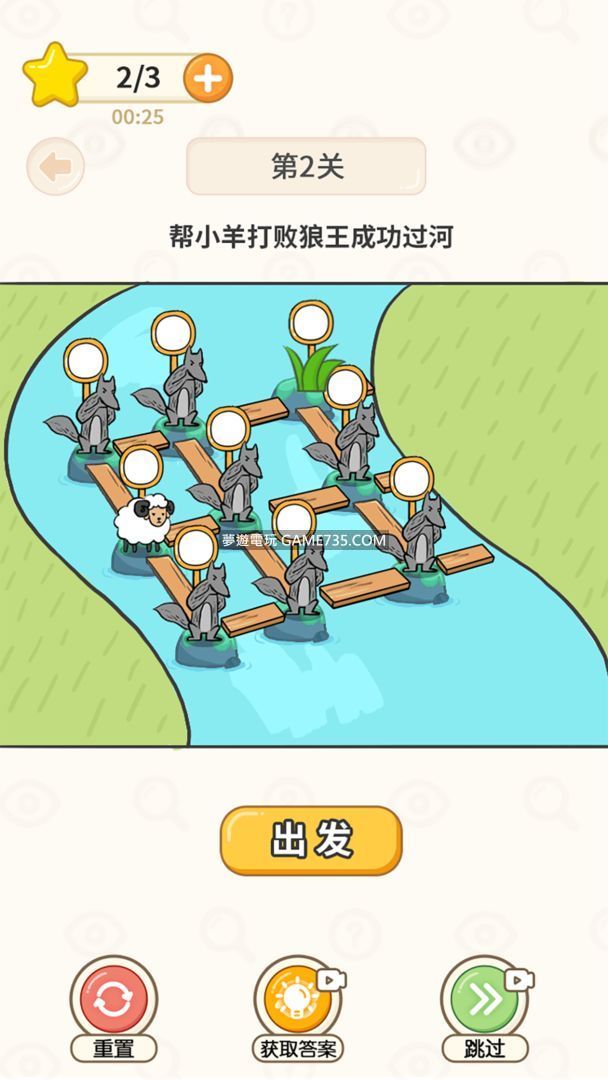Open the 第2关 level label
This screenshot has height=1080, width=608.
point(306,167)
